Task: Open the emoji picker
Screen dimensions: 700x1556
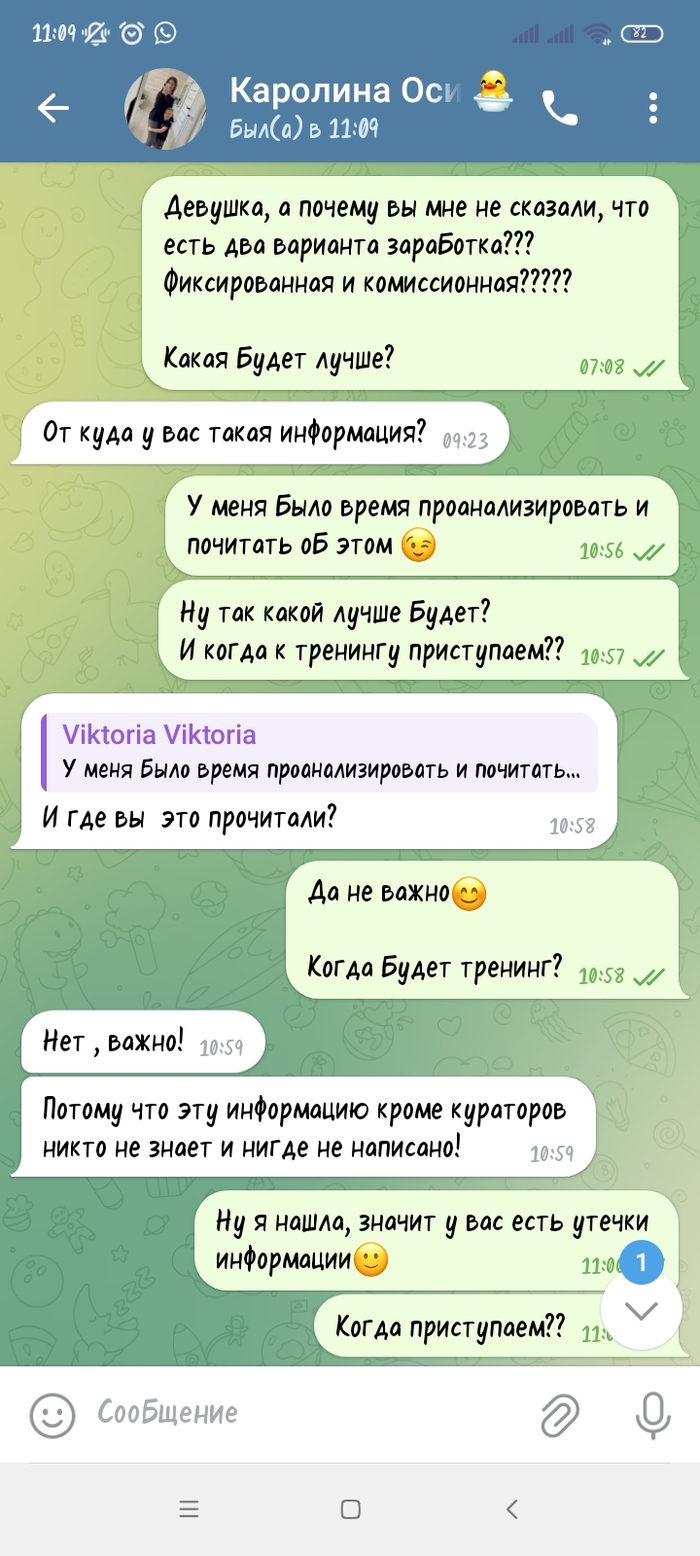Action: 52,1414
